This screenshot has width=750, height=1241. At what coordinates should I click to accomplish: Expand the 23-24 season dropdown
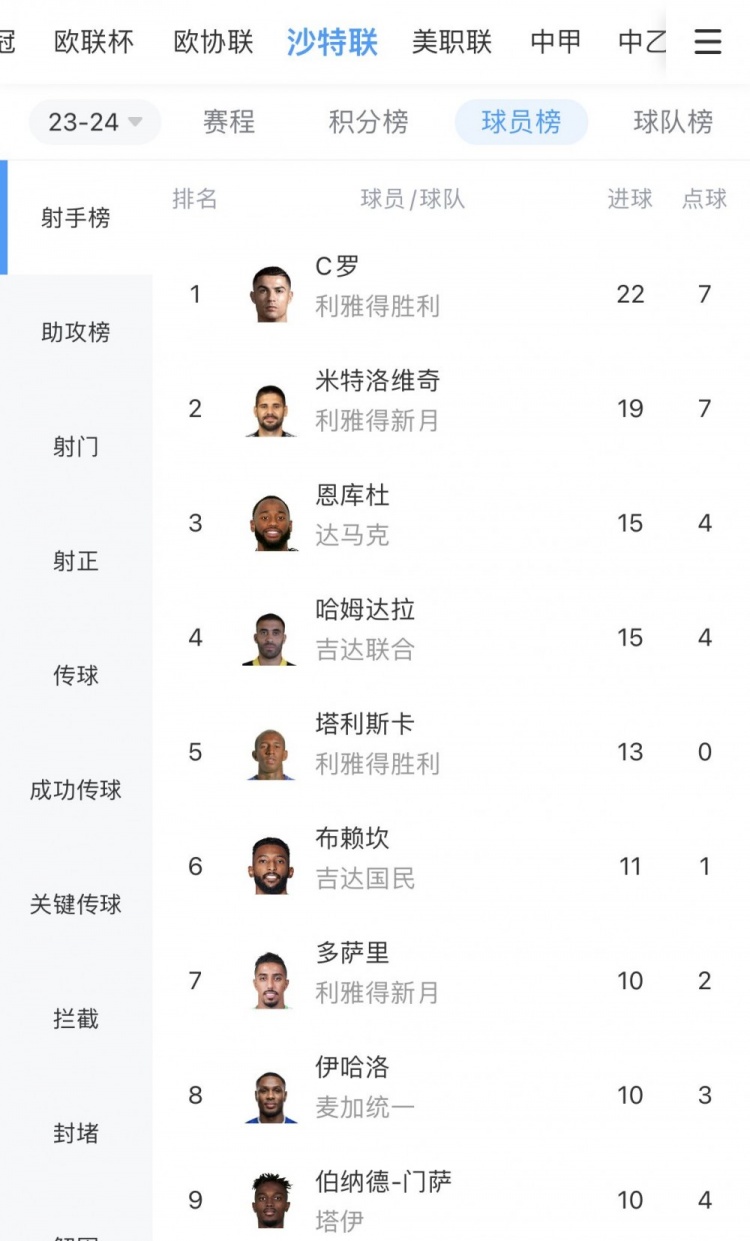pos(95,122)
